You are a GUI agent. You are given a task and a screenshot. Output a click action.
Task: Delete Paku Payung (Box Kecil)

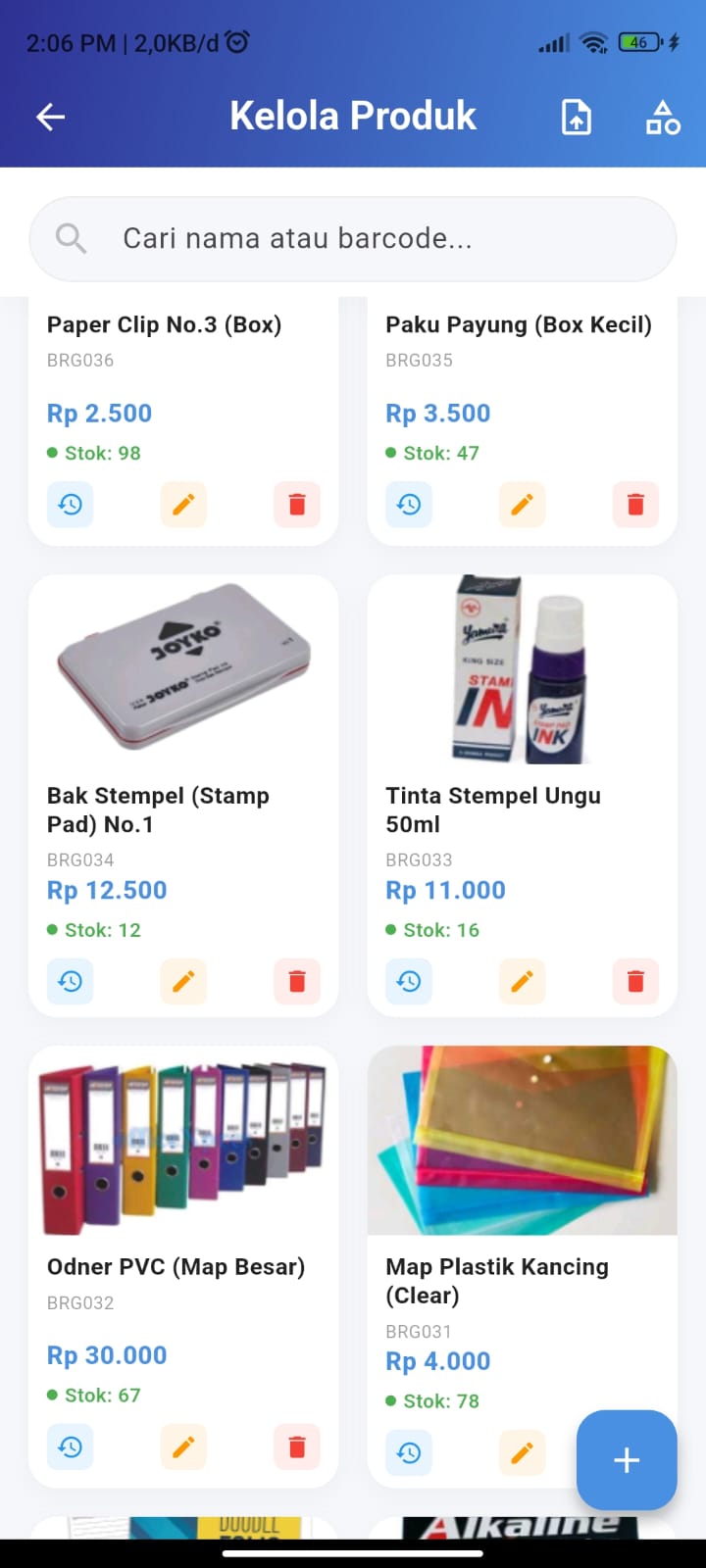635,505
